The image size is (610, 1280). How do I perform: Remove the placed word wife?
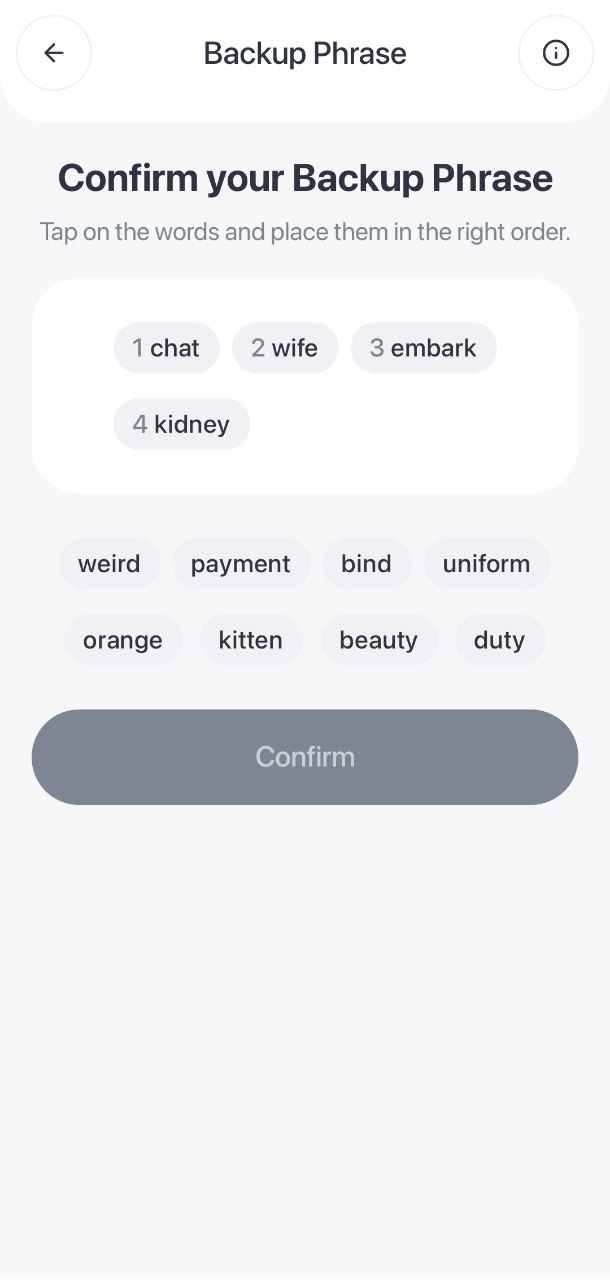285,348
